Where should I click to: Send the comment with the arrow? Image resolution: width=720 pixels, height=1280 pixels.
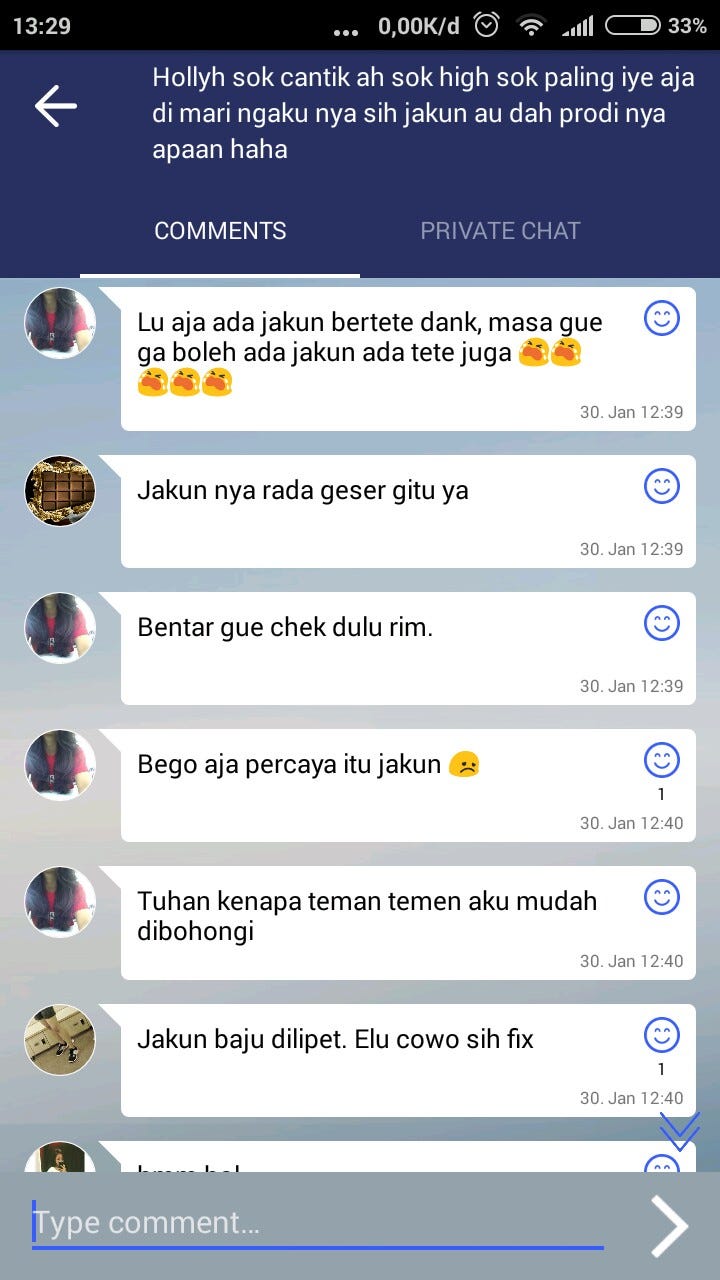(x=669, y=1226)
